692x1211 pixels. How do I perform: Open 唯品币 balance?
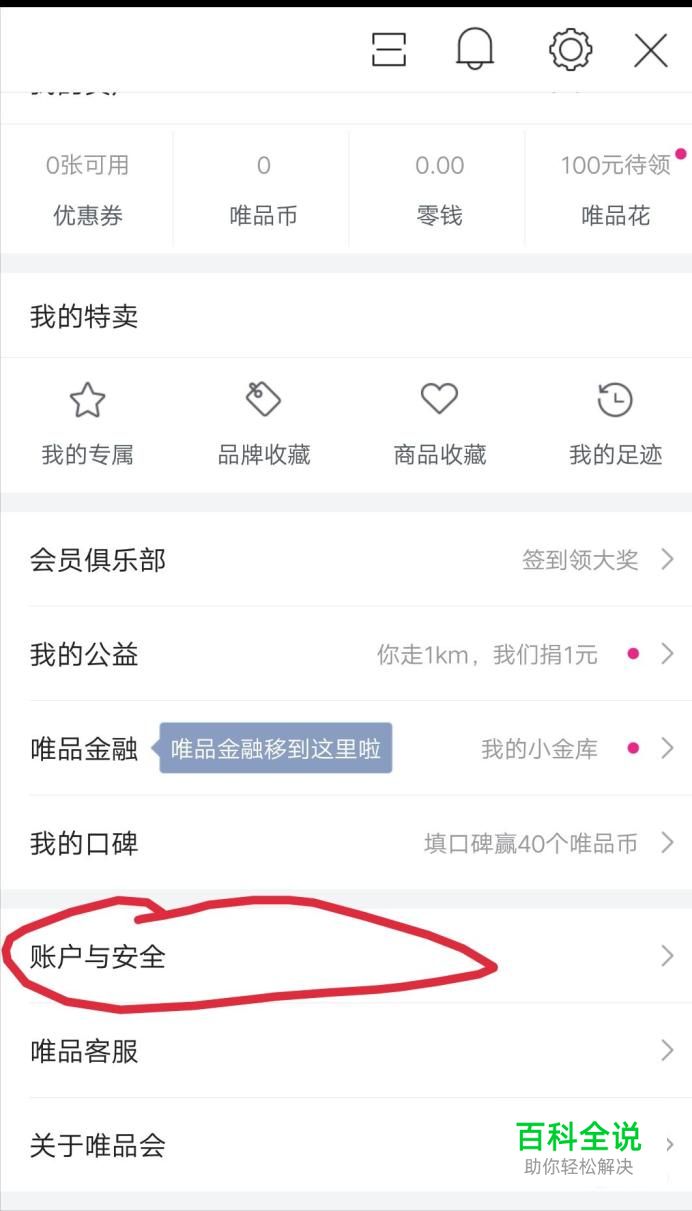coord(263,190)
